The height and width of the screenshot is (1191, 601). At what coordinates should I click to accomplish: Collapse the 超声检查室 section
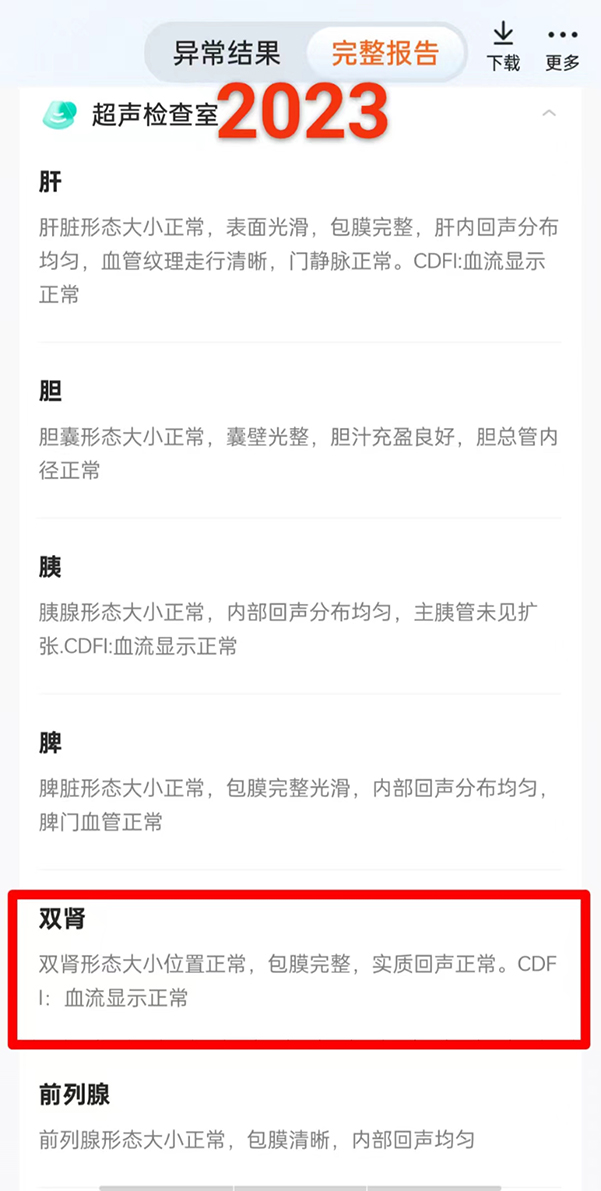(x=549, y=114)
